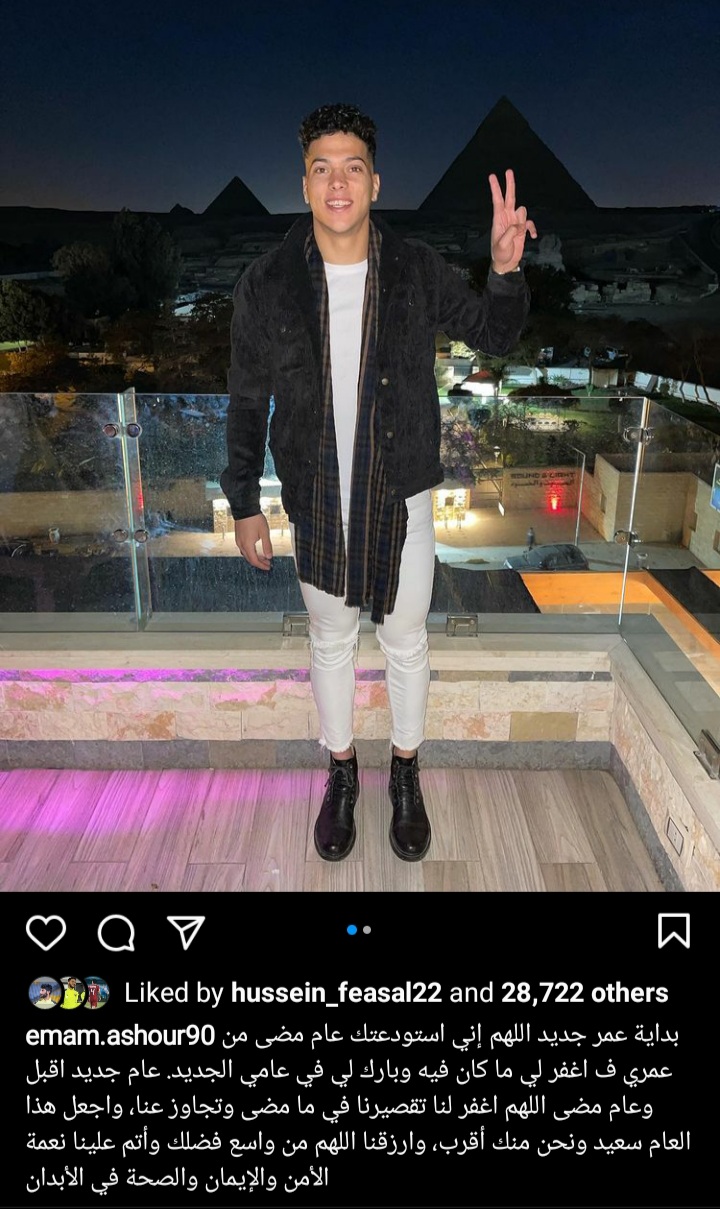Tap the carousel page indicator dots

[x=359, y=930]
